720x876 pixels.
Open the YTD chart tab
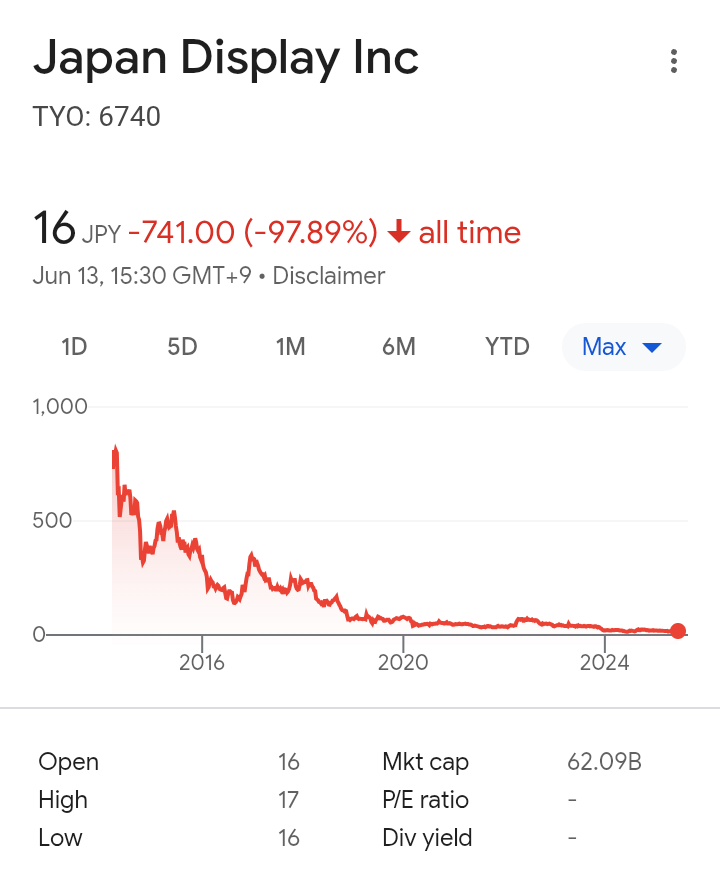click(x=507, y=347)
